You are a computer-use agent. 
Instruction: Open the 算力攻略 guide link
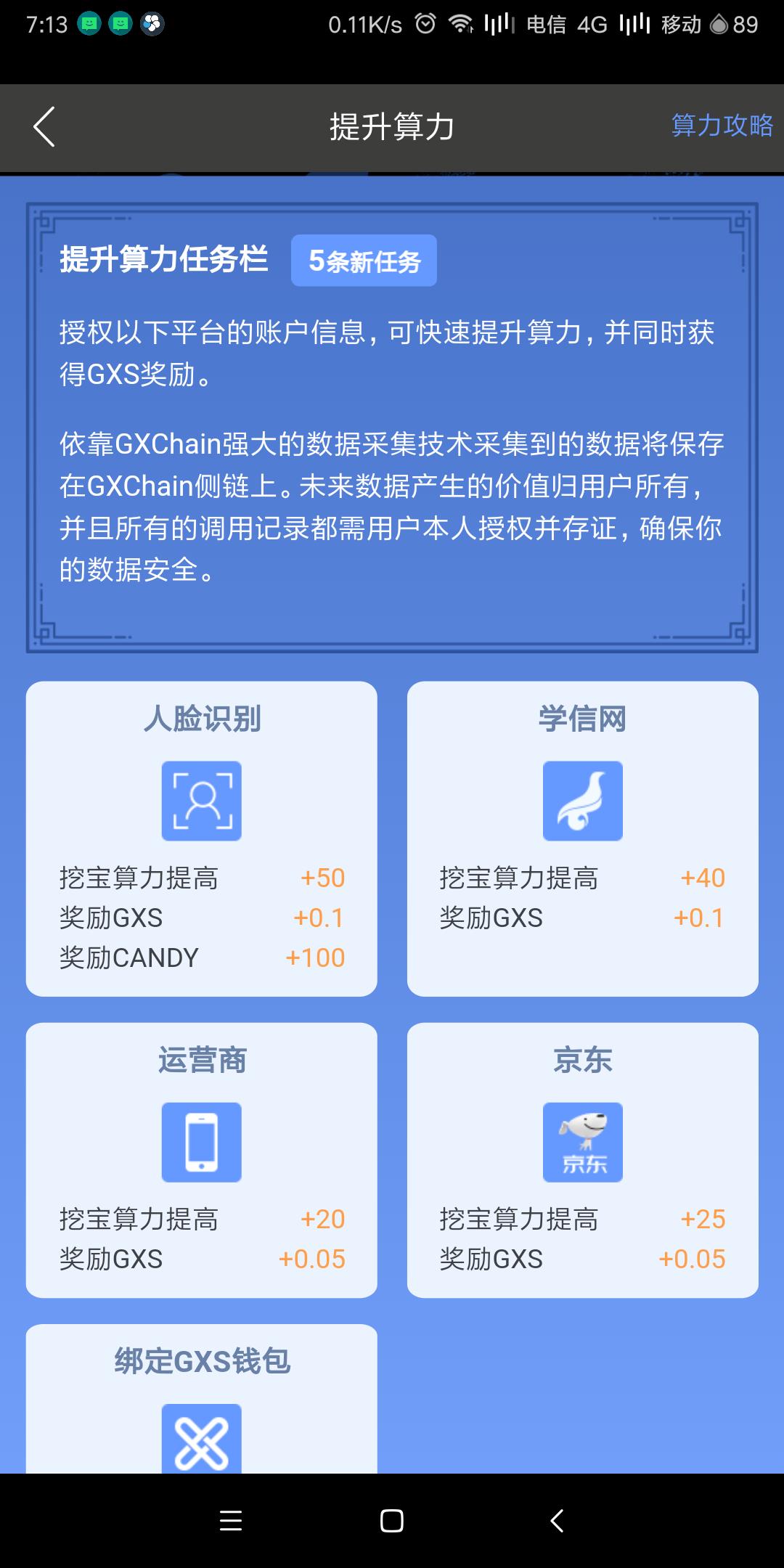[x=722, y=126]
